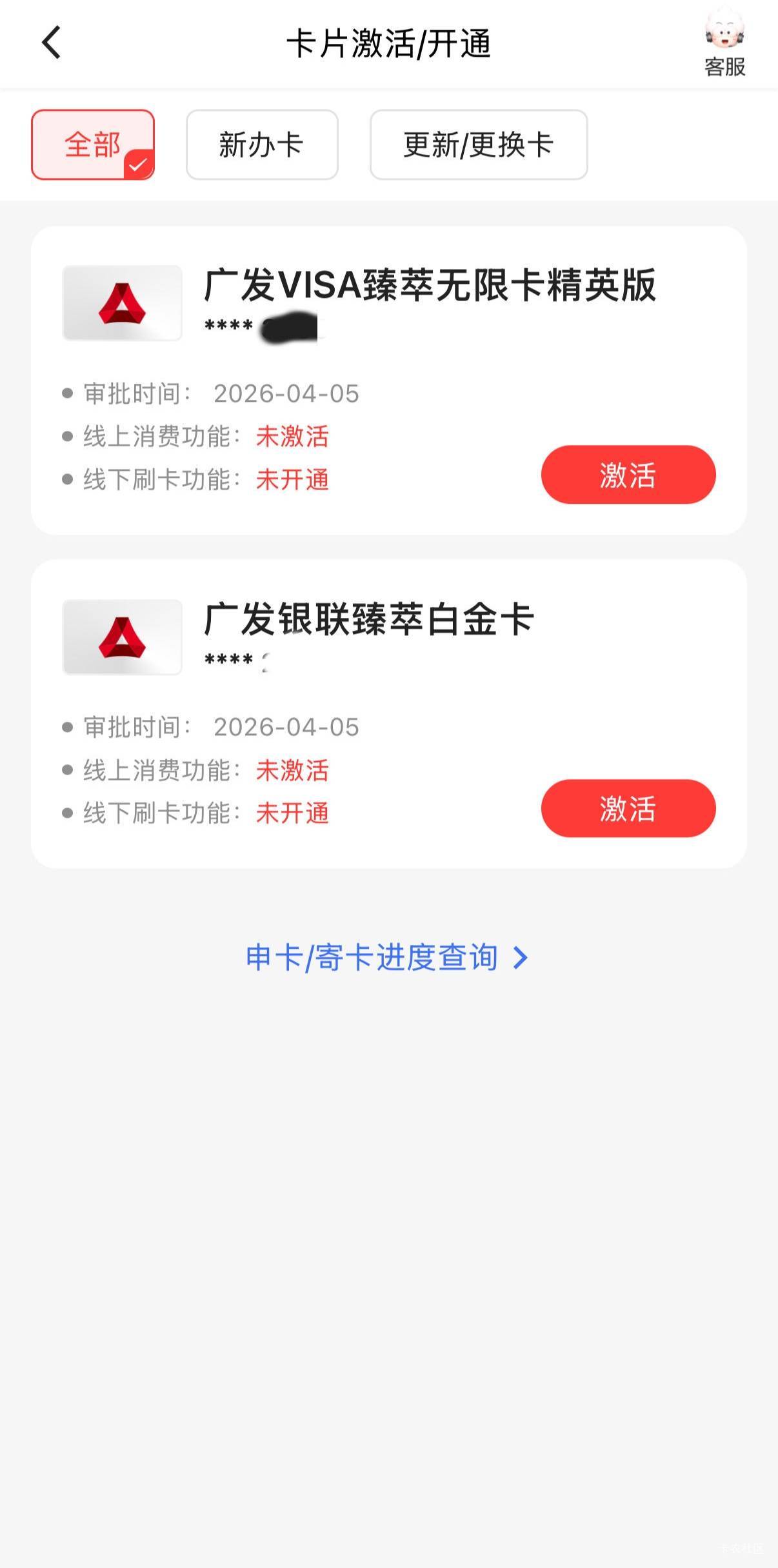The image size is (778, 1568).
Task: Switch to the 新办卡 filter
Action: tap(262, 144)
